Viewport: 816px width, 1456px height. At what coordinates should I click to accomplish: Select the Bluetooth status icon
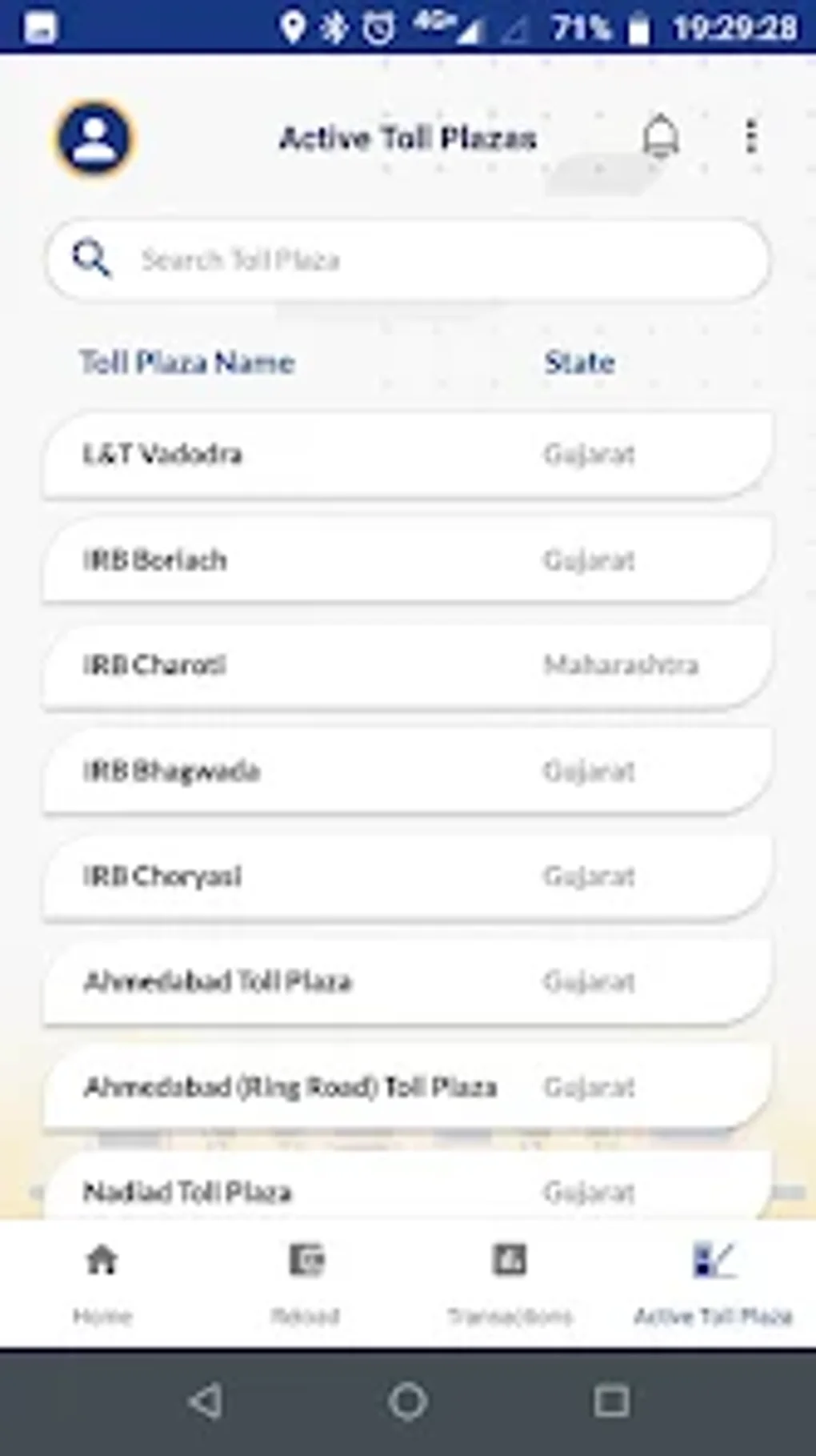[x=334, y=26]
